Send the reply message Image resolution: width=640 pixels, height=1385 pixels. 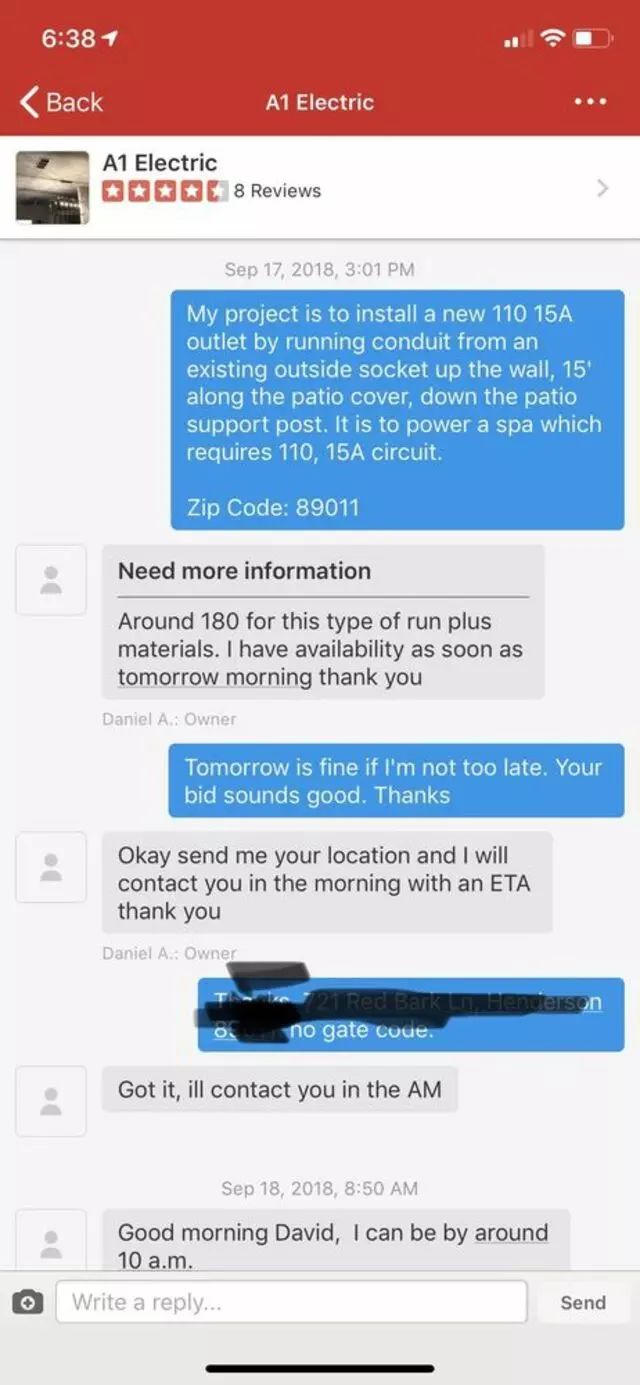582,1302
